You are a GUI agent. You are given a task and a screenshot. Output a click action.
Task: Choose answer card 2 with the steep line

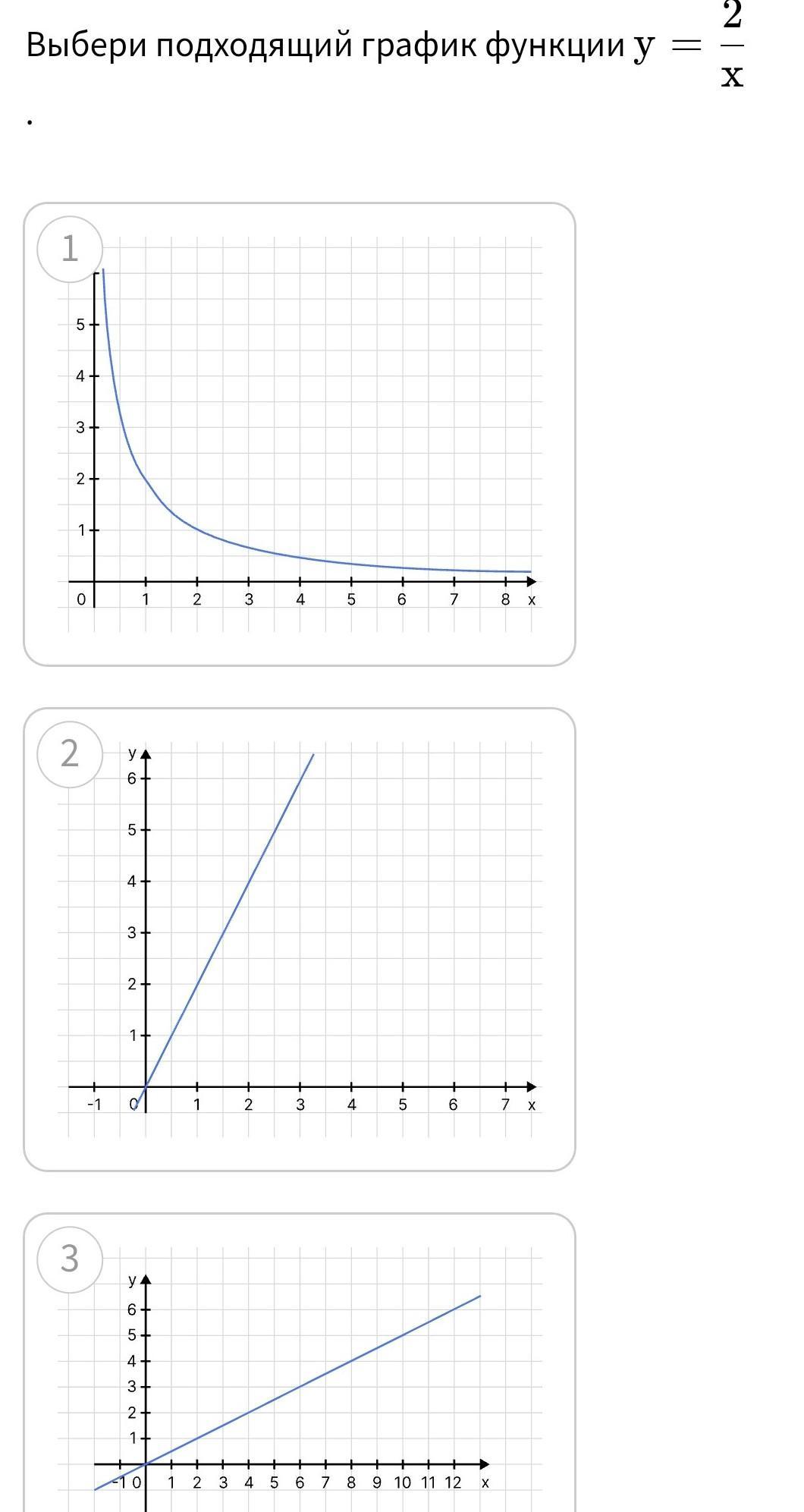click(x=299, y=939)
